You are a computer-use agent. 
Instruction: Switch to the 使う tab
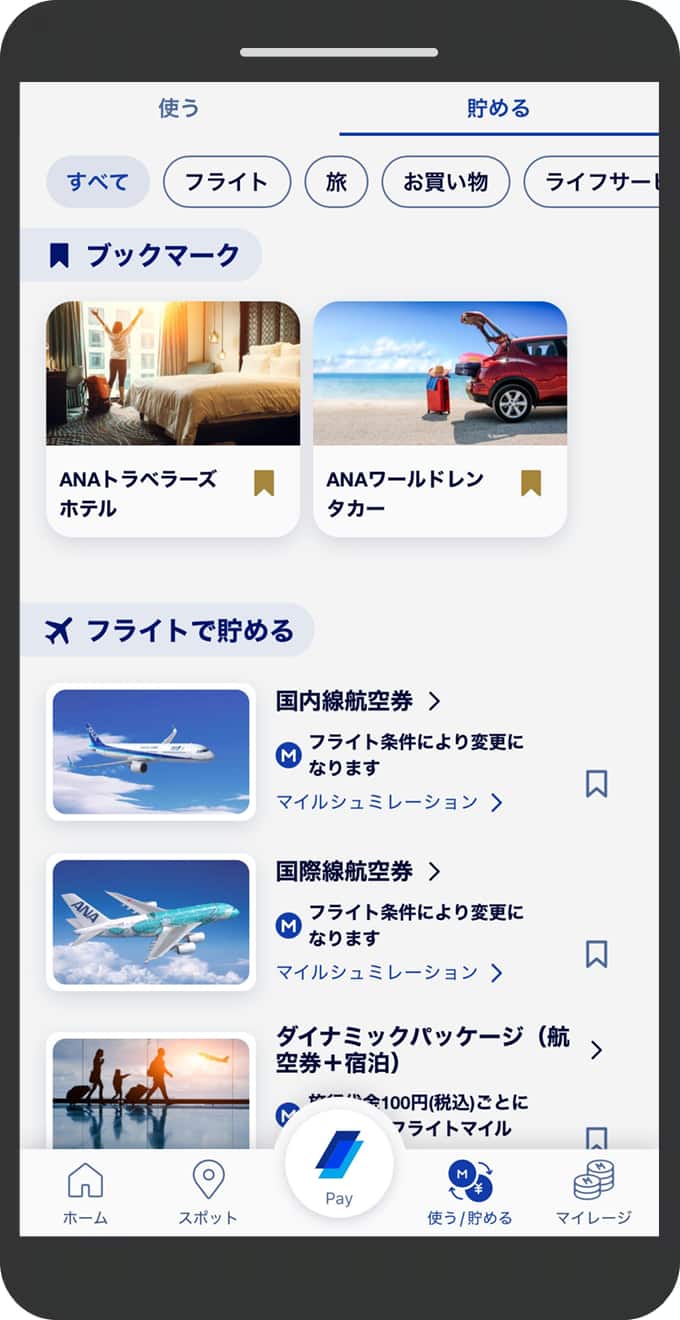(x=179, y=108)
